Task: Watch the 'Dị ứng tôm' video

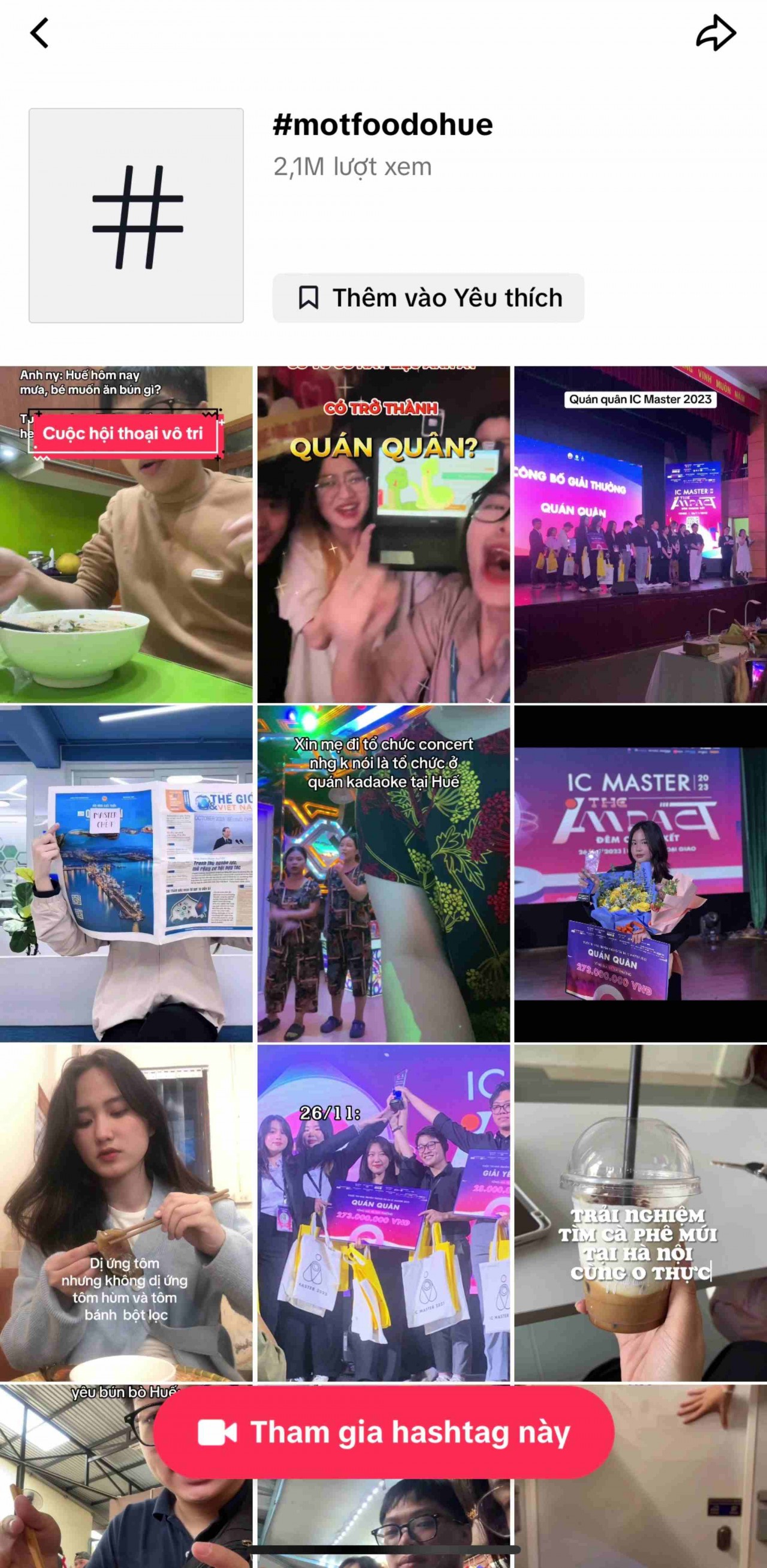Action: 126,1213
